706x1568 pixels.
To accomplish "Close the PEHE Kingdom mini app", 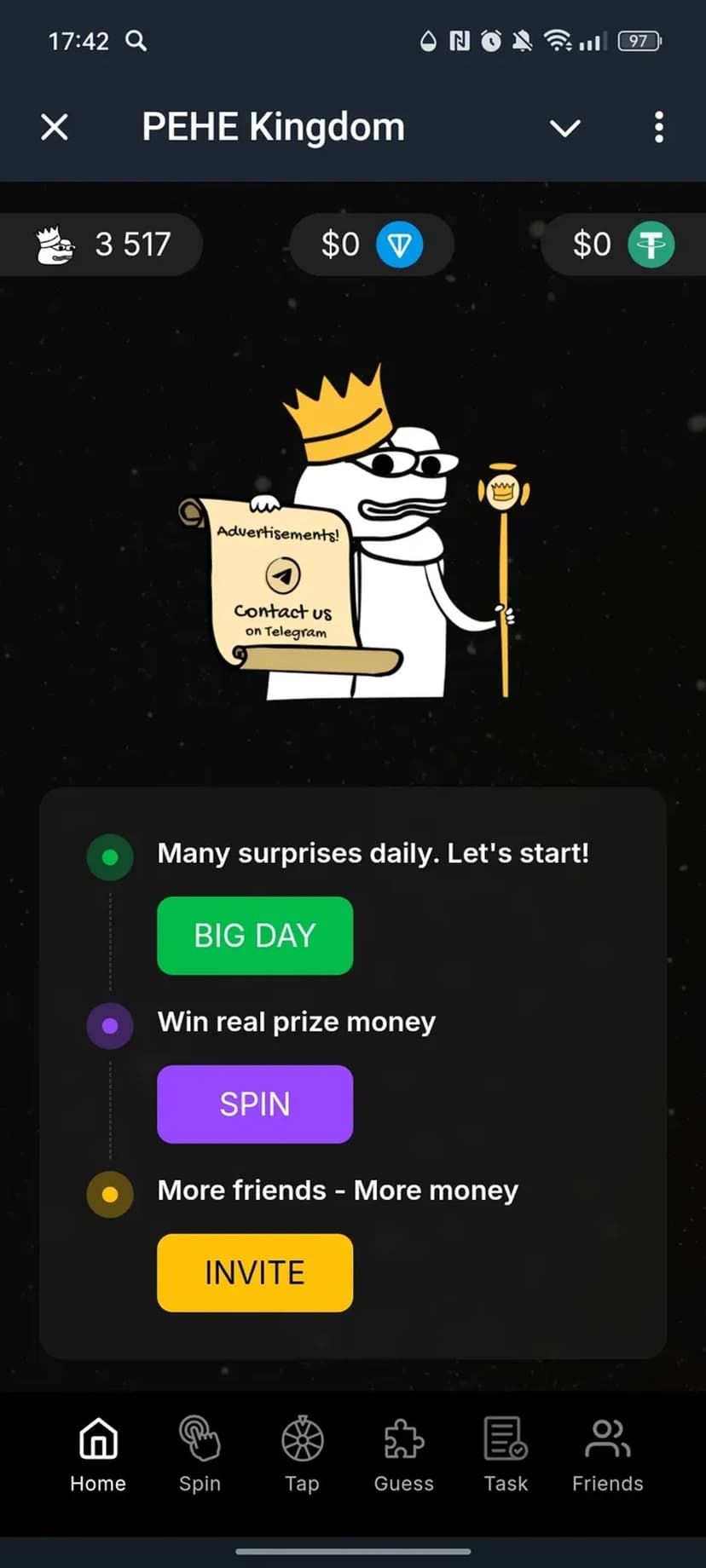I will (55, 128).
